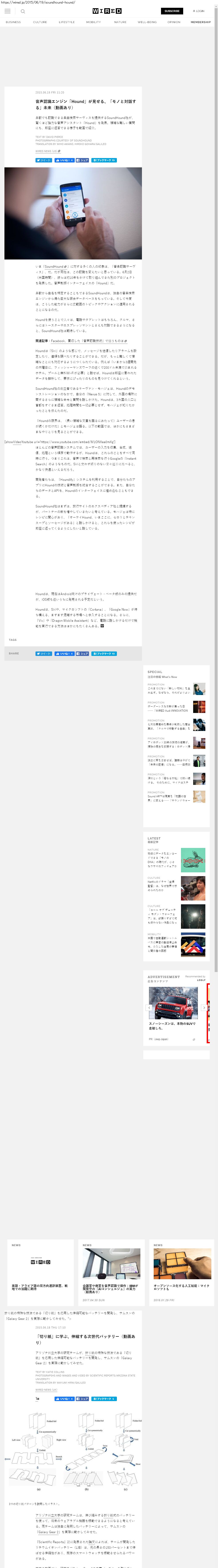Viewport: 218px width, 1568px height.
Task: Switch to the LIFESTYLE section
Action: (67, 22)
